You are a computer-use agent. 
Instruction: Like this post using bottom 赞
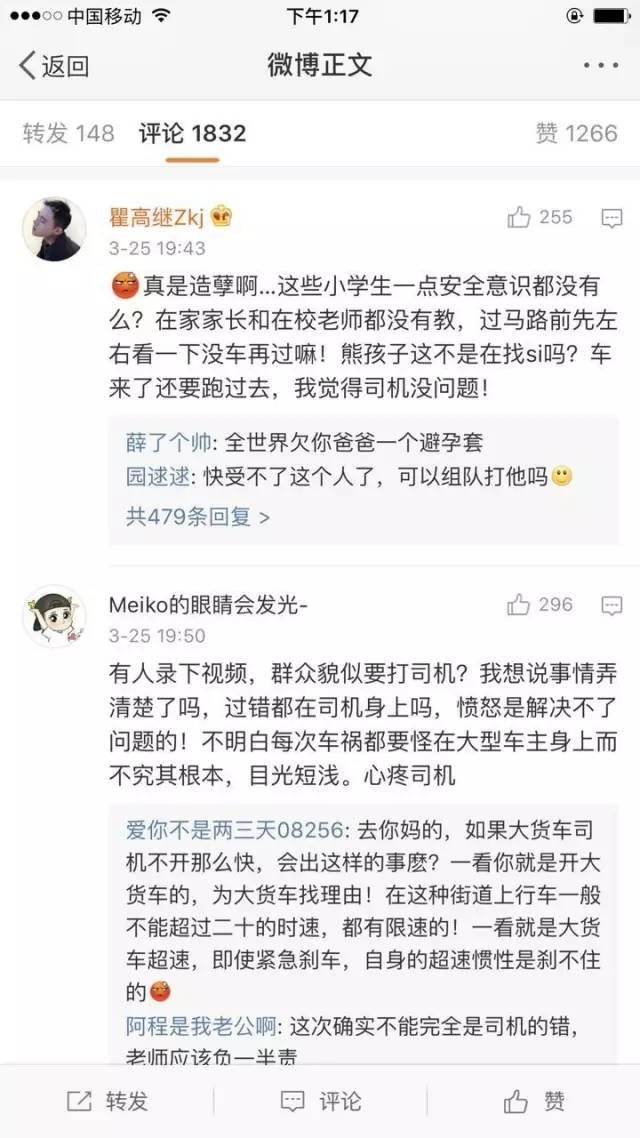tap(534, 1101)
